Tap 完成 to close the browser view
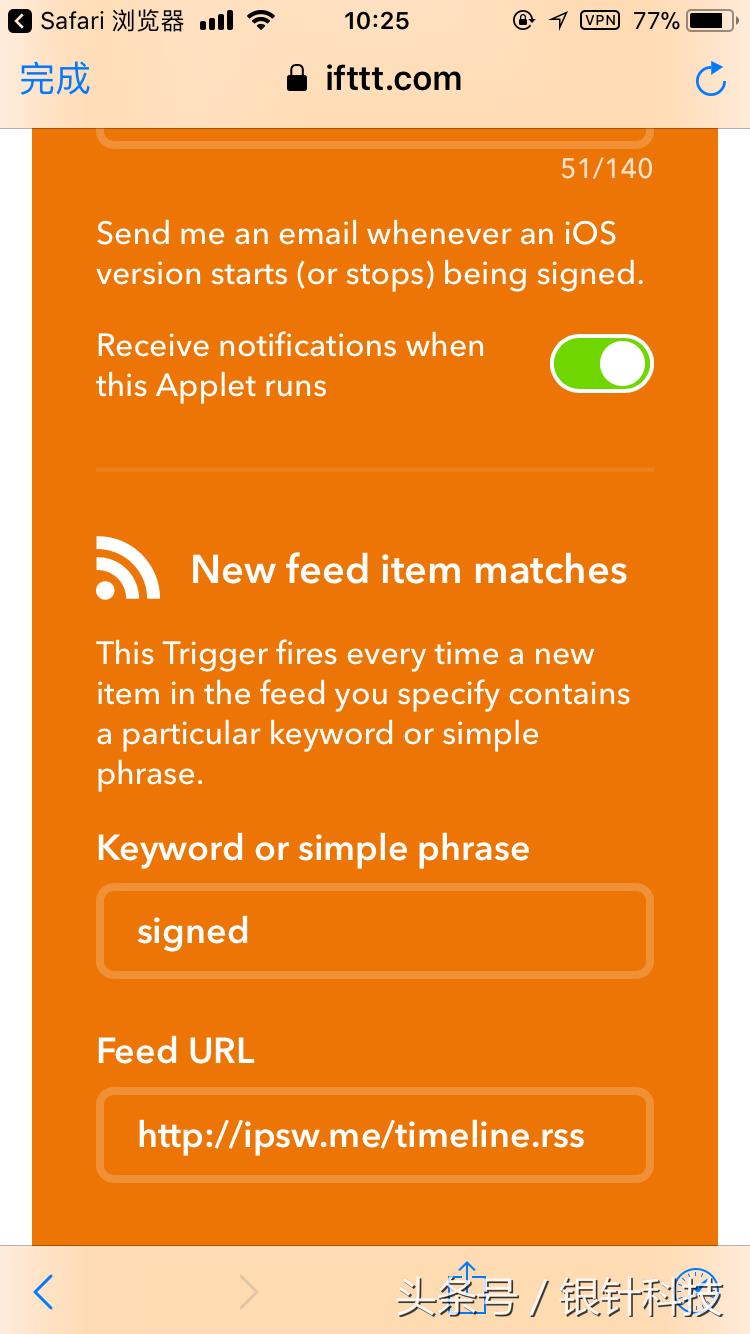The height and width of the screenshot is (1334, 750). [x=55, y=79]
